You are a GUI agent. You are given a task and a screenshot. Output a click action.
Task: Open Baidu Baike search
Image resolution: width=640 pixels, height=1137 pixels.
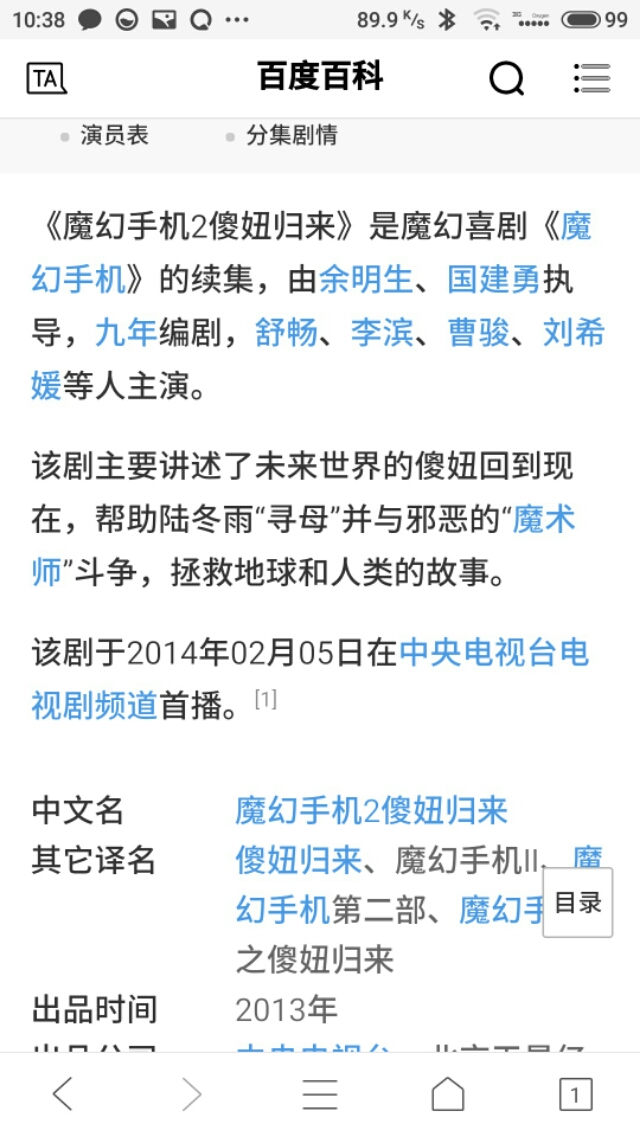tap(506, 78)
